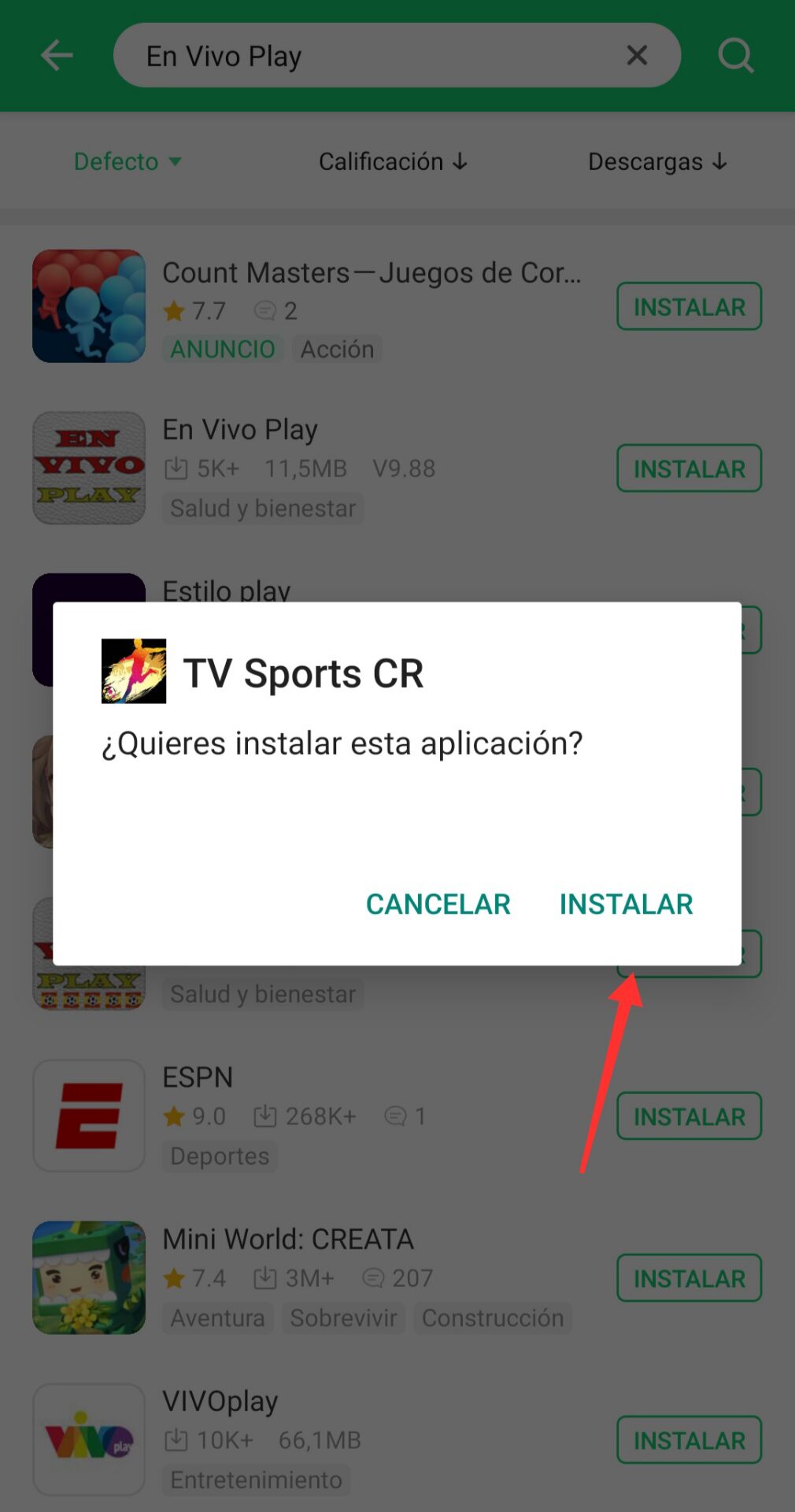Viewport: 795px width, 1512px height.
Task: Tap the En Vivo Play app icon
Action: (x=89, y=468)
